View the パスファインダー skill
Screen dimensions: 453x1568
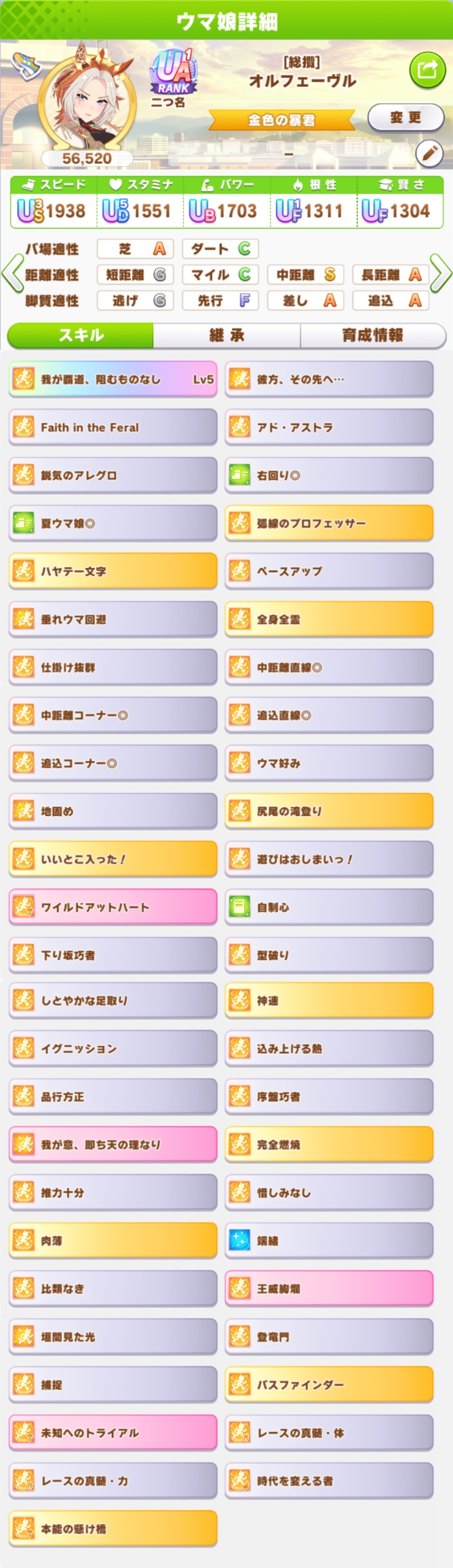click(x=329, y=1385)
